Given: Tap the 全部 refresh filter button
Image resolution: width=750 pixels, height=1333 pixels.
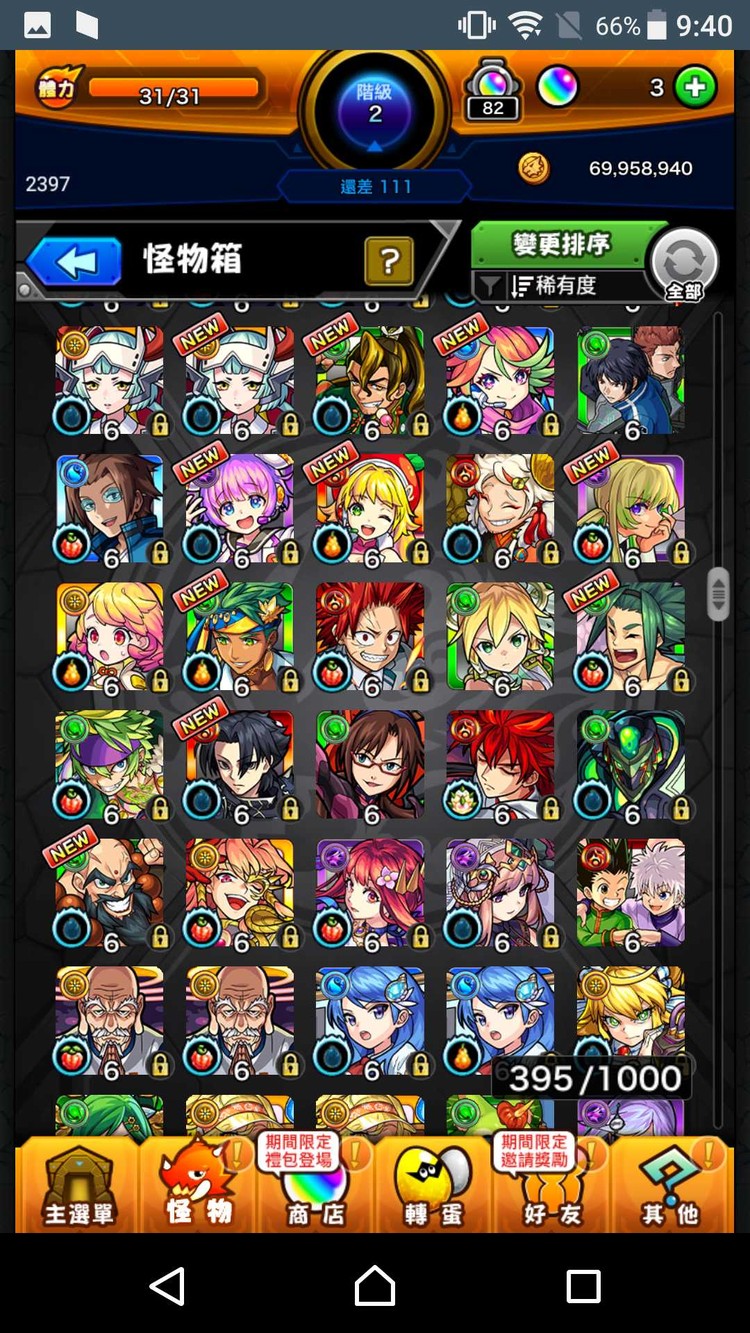Looking at the screenshot, I should click(x=684, y=265).
